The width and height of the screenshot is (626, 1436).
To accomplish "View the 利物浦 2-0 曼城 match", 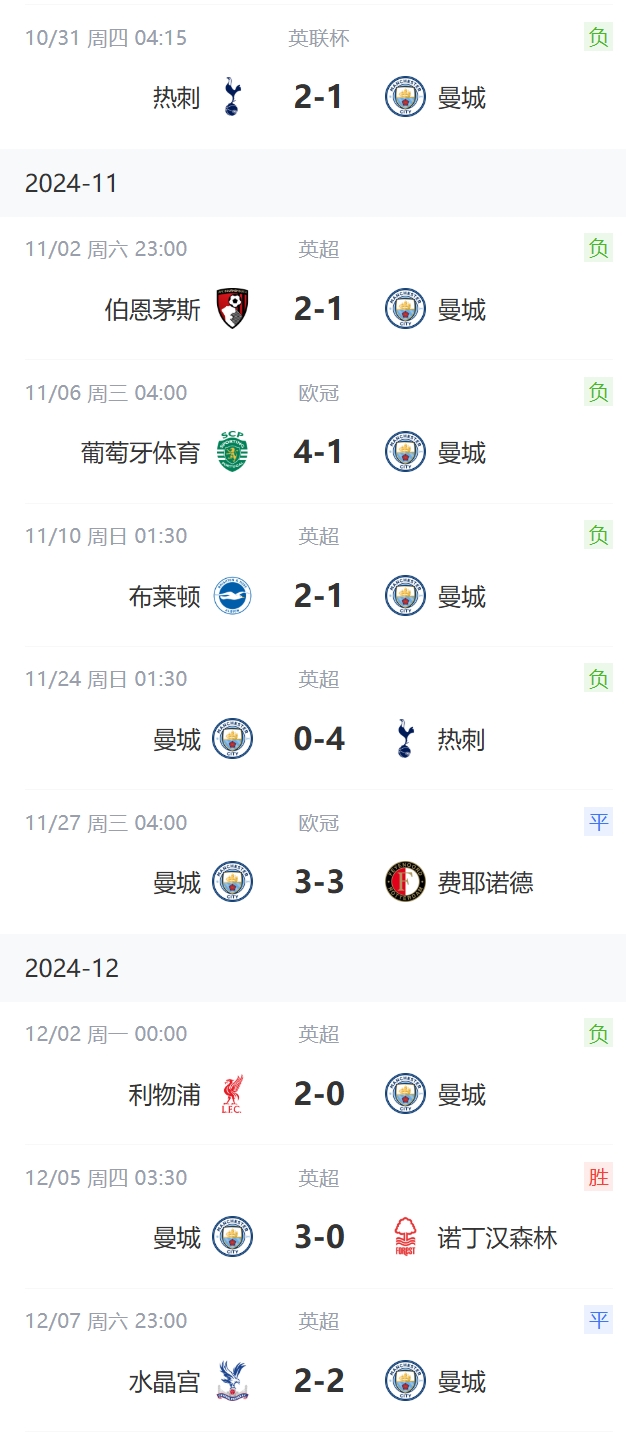I will click(x=318, y=1094).
